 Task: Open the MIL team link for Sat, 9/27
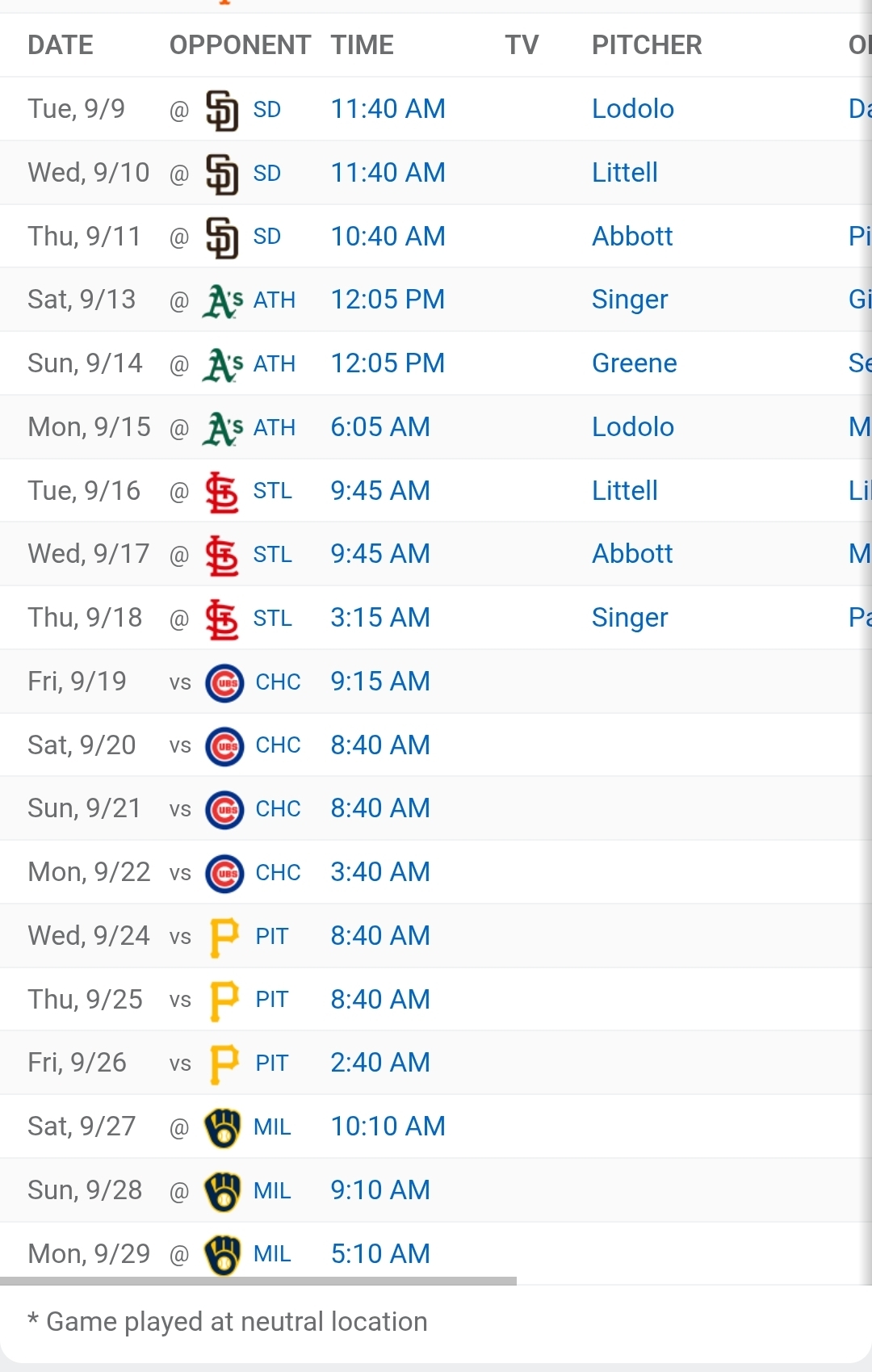coord(271,1127)
